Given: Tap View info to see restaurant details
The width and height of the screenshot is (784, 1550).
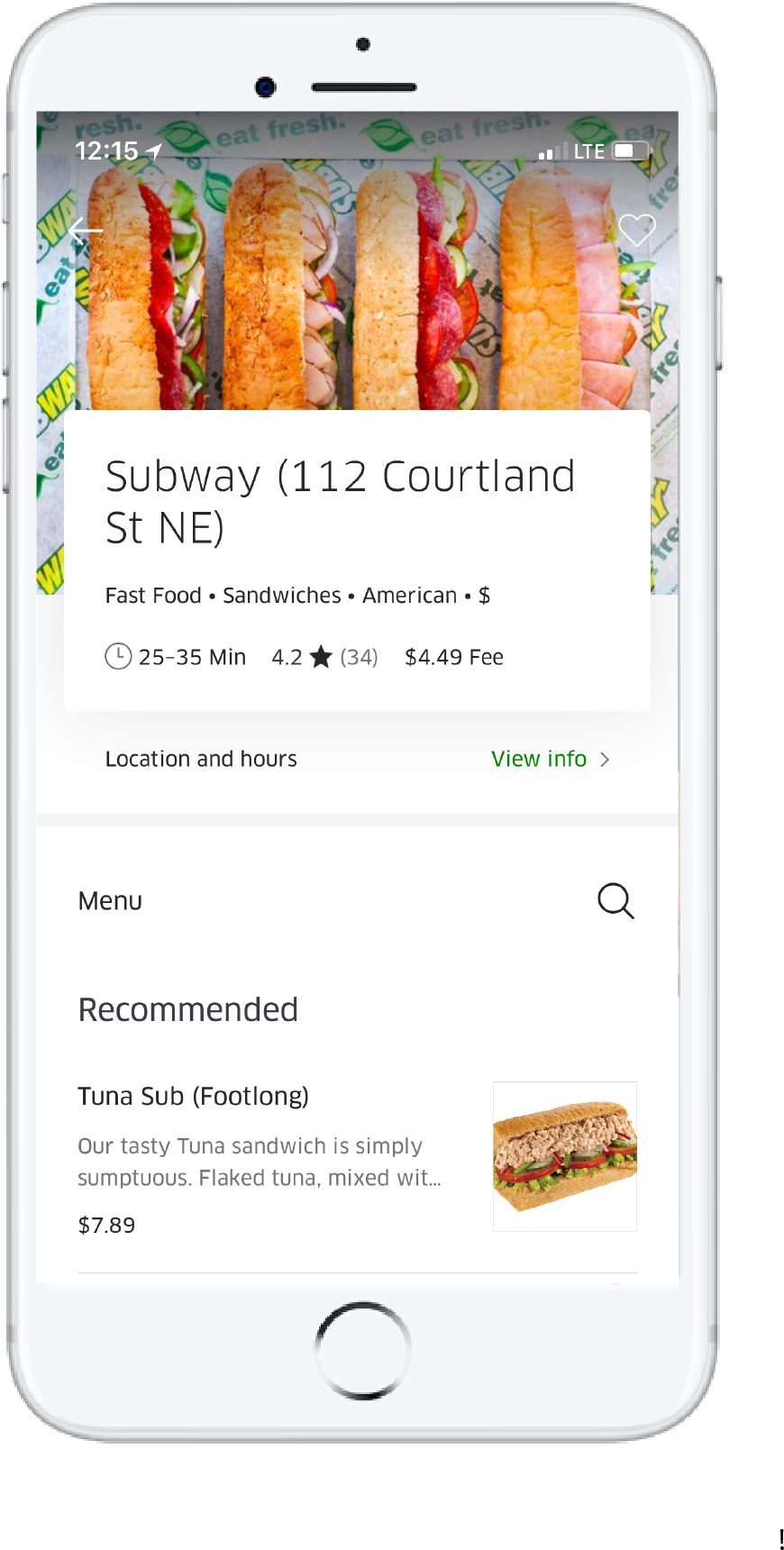Looking at the screenshot, I should 538,759.
